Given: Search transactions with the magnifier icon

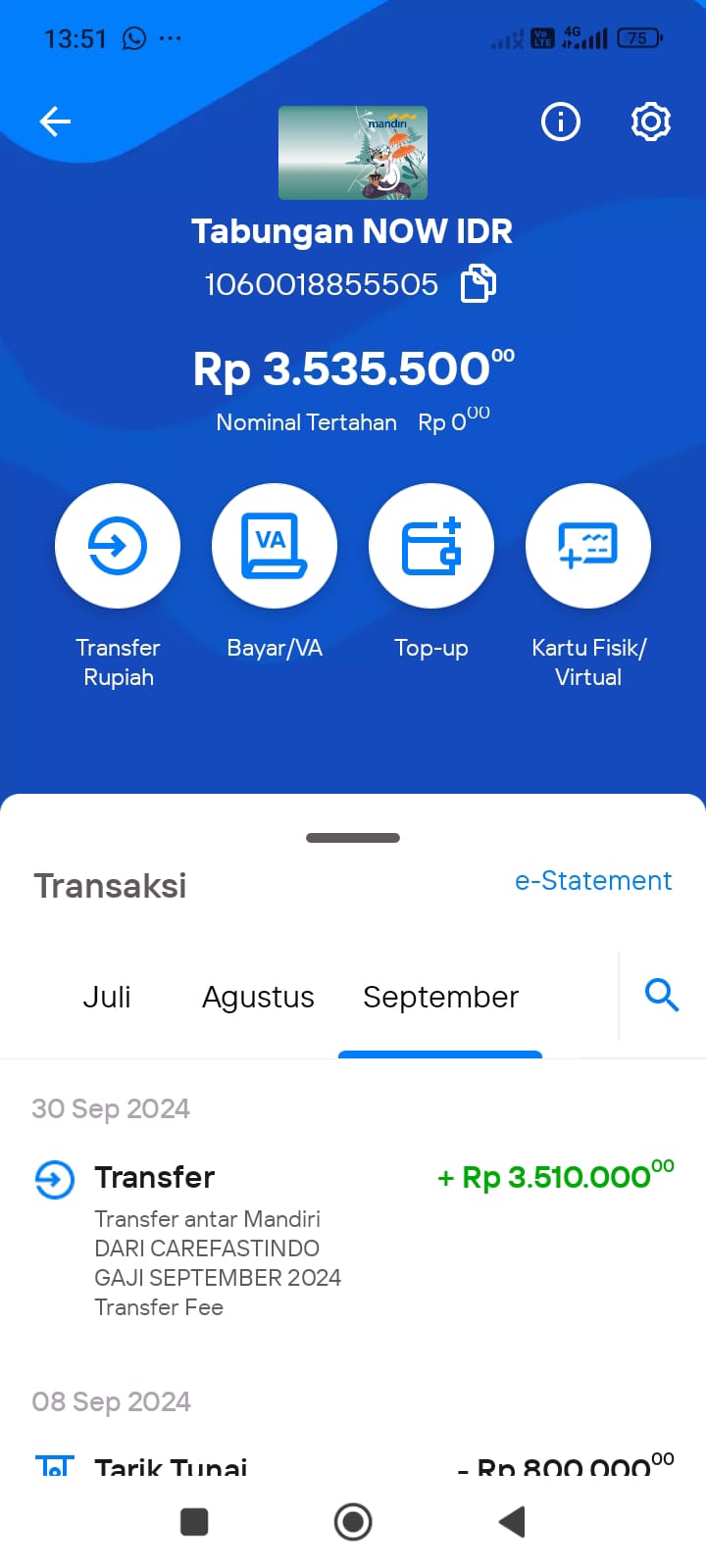Looking at the screenshot, I should coord(662,996).
